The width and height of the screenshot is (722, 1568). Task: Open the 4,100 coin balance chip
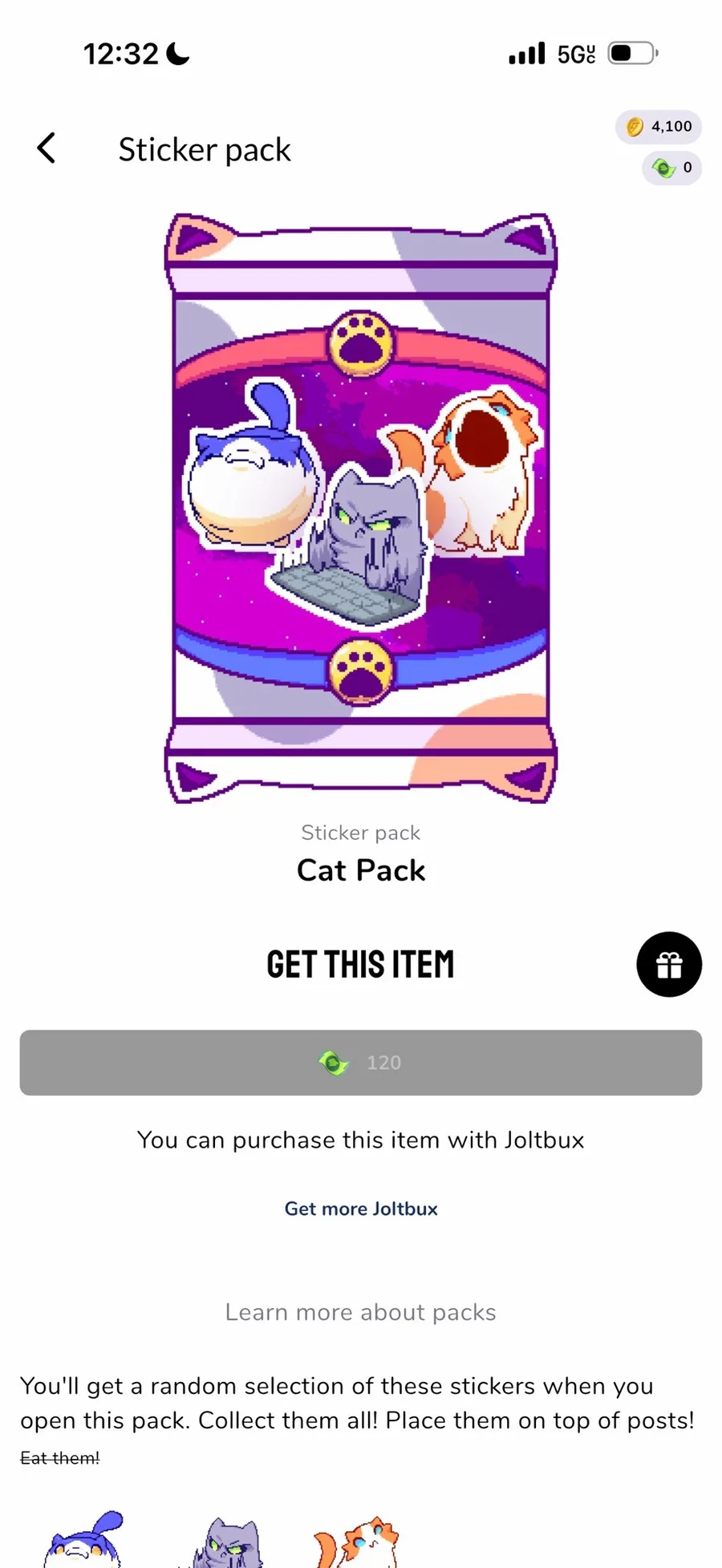pos(659,127)
